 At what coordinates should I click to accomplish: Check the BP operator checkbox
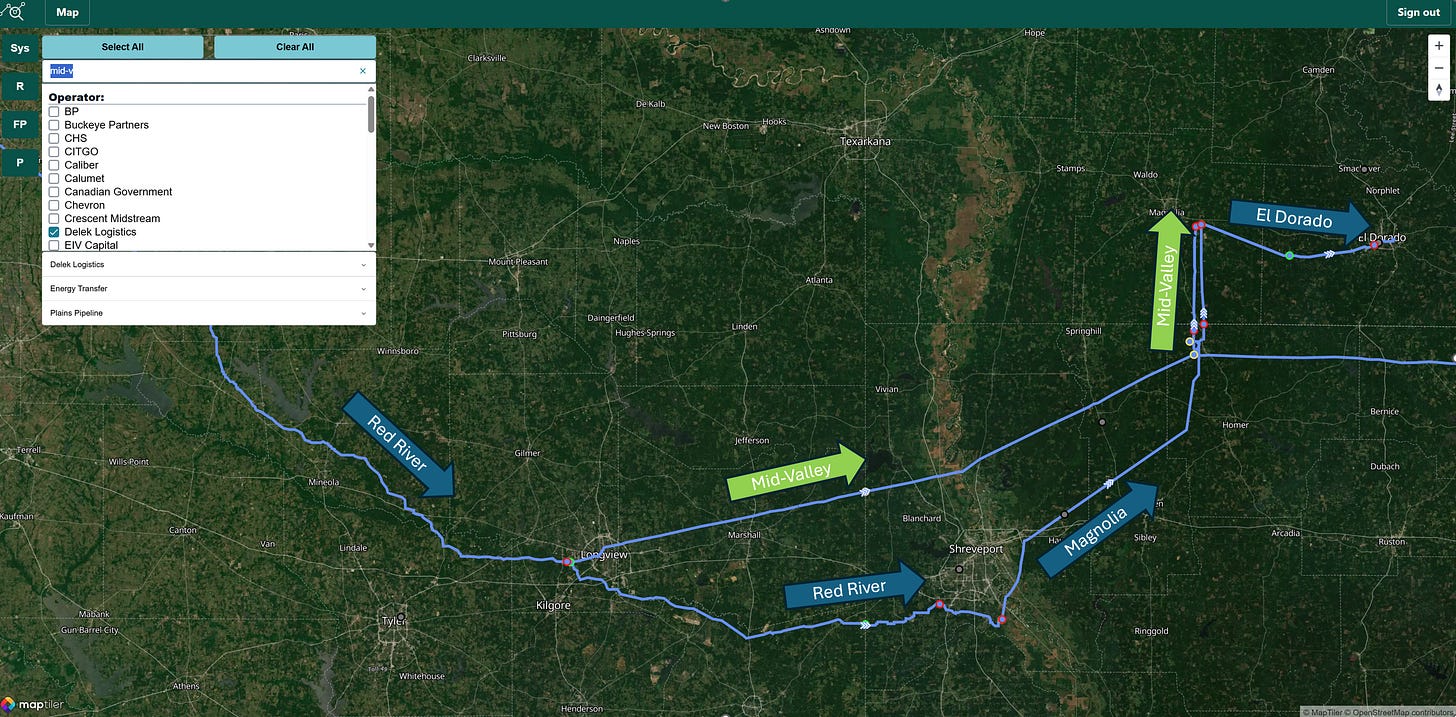54,112
